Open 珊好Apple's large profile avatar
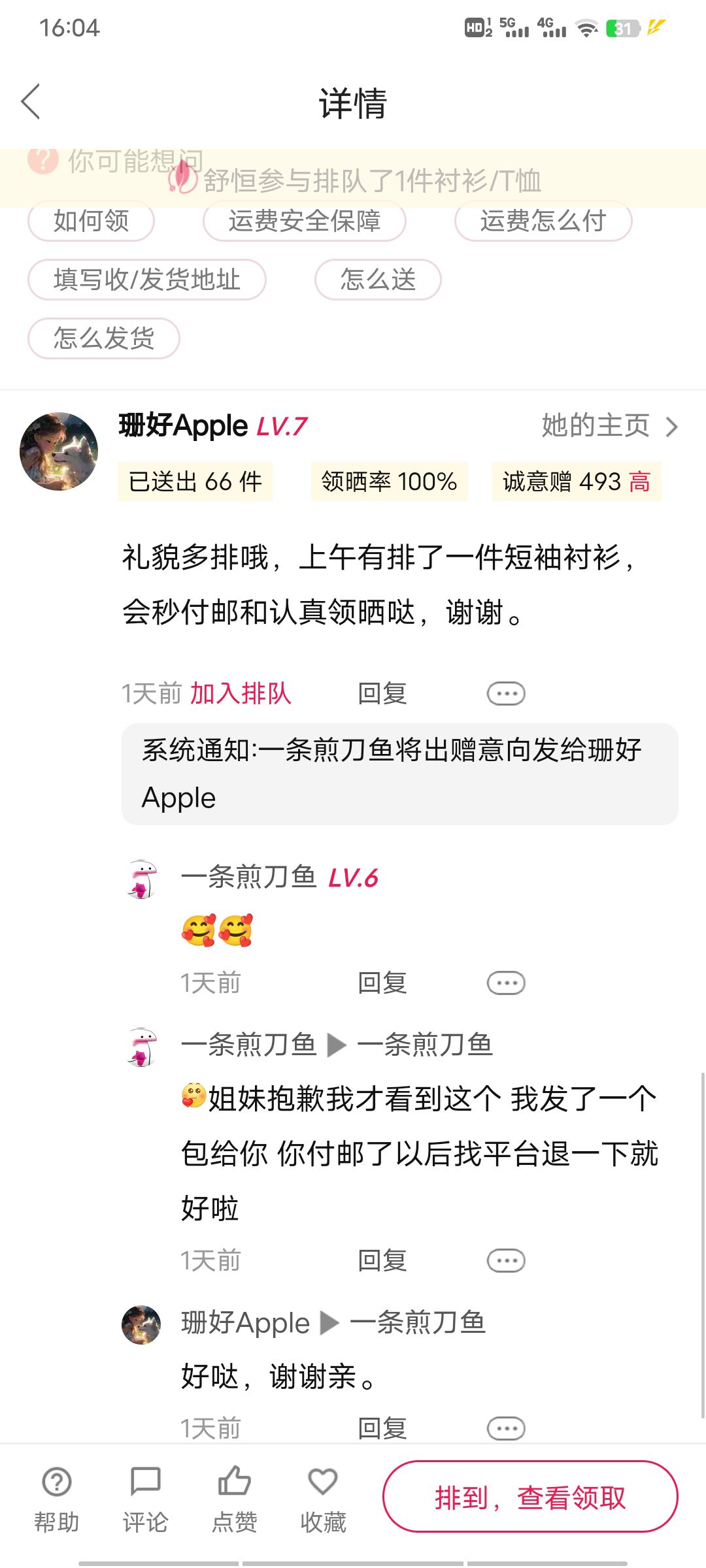 click(59, 451)
